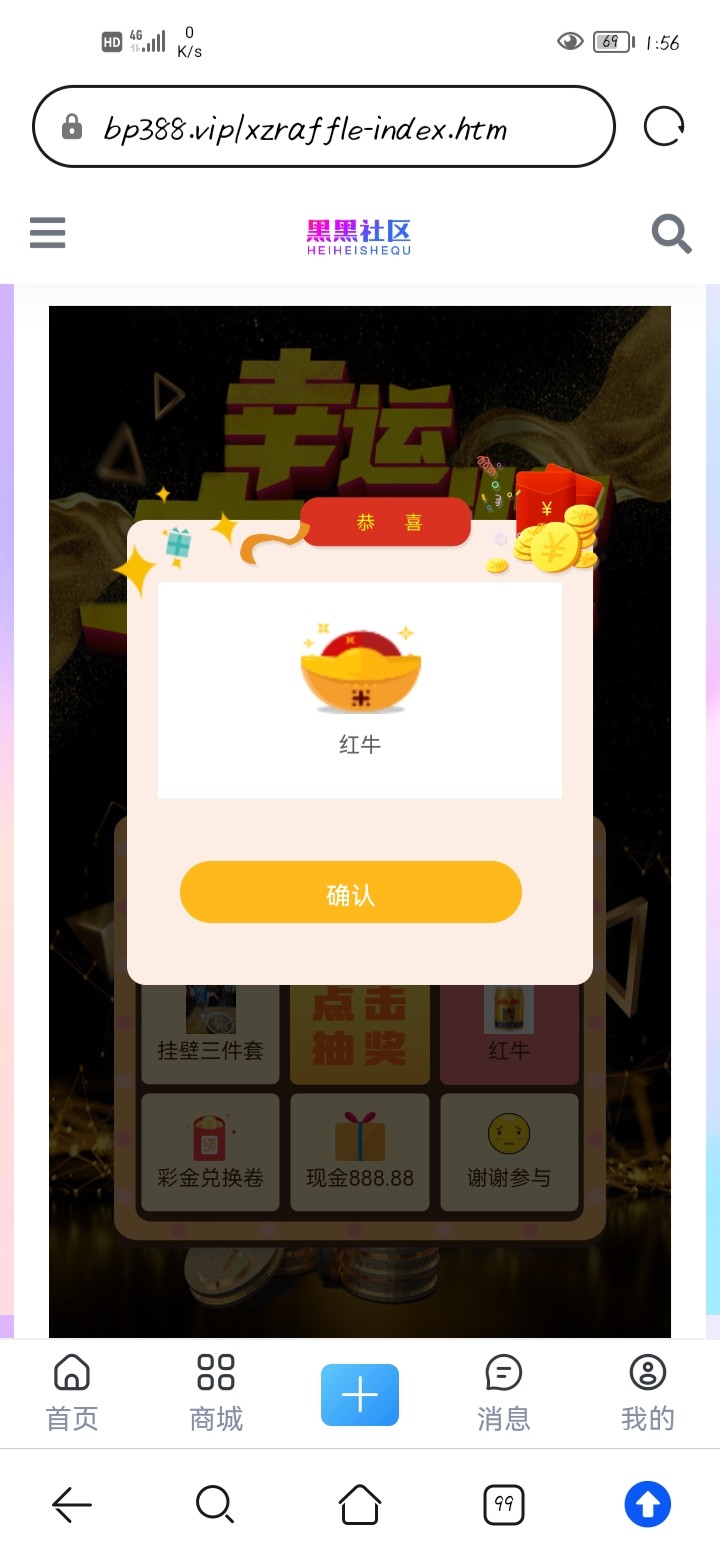Tap the blue plus post button
Screen dimensions: 720x1560
click(360, 1393)
